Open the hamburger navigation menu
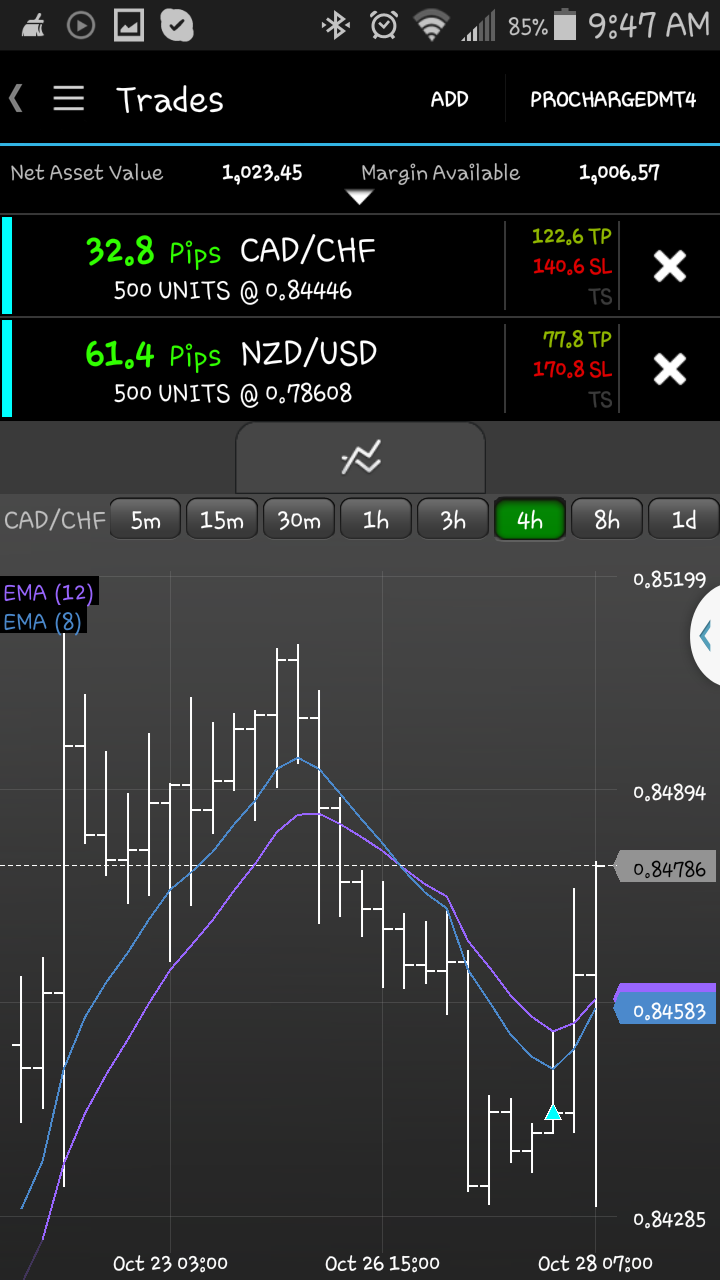Screen dimensions: 720x1280 68,99
